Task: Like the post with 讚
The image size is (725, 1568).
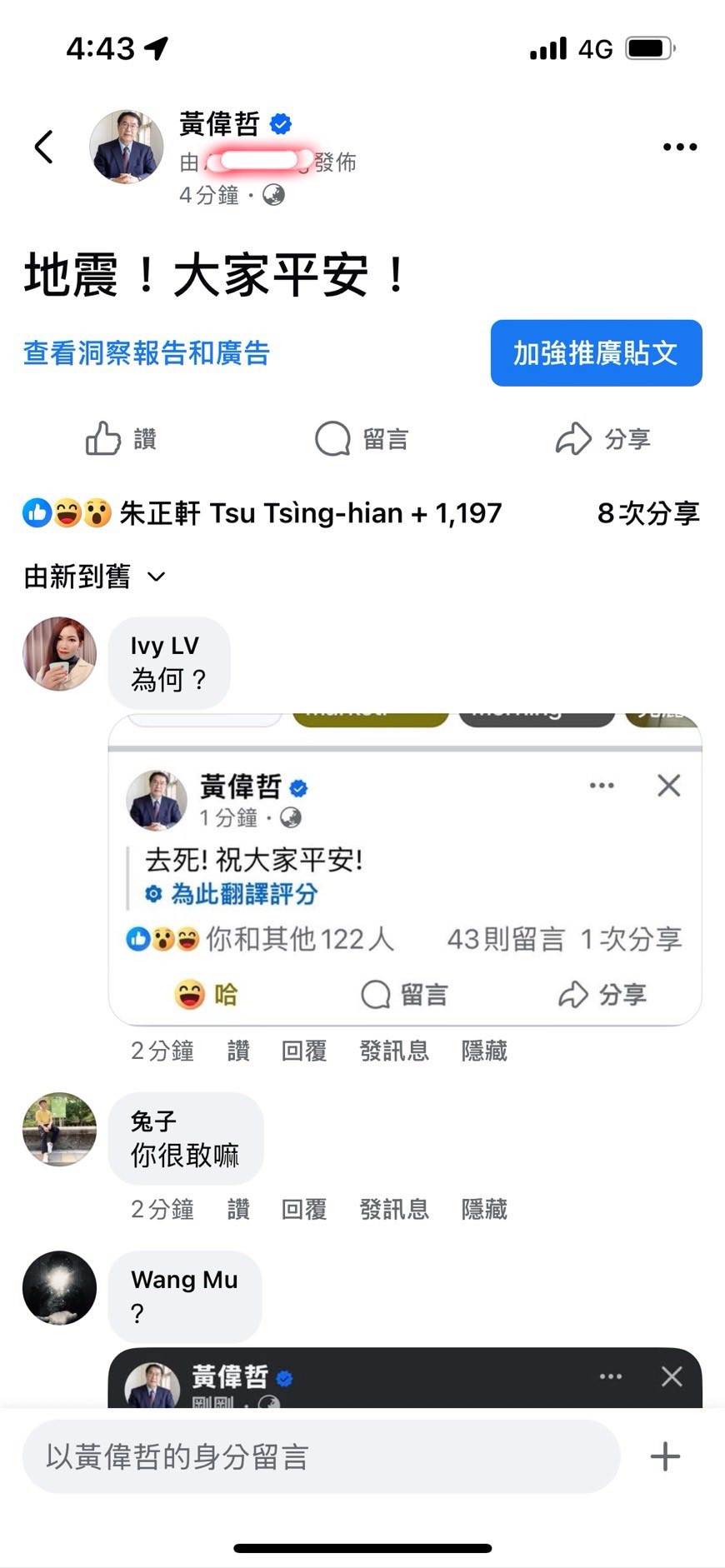Action: 122,439
